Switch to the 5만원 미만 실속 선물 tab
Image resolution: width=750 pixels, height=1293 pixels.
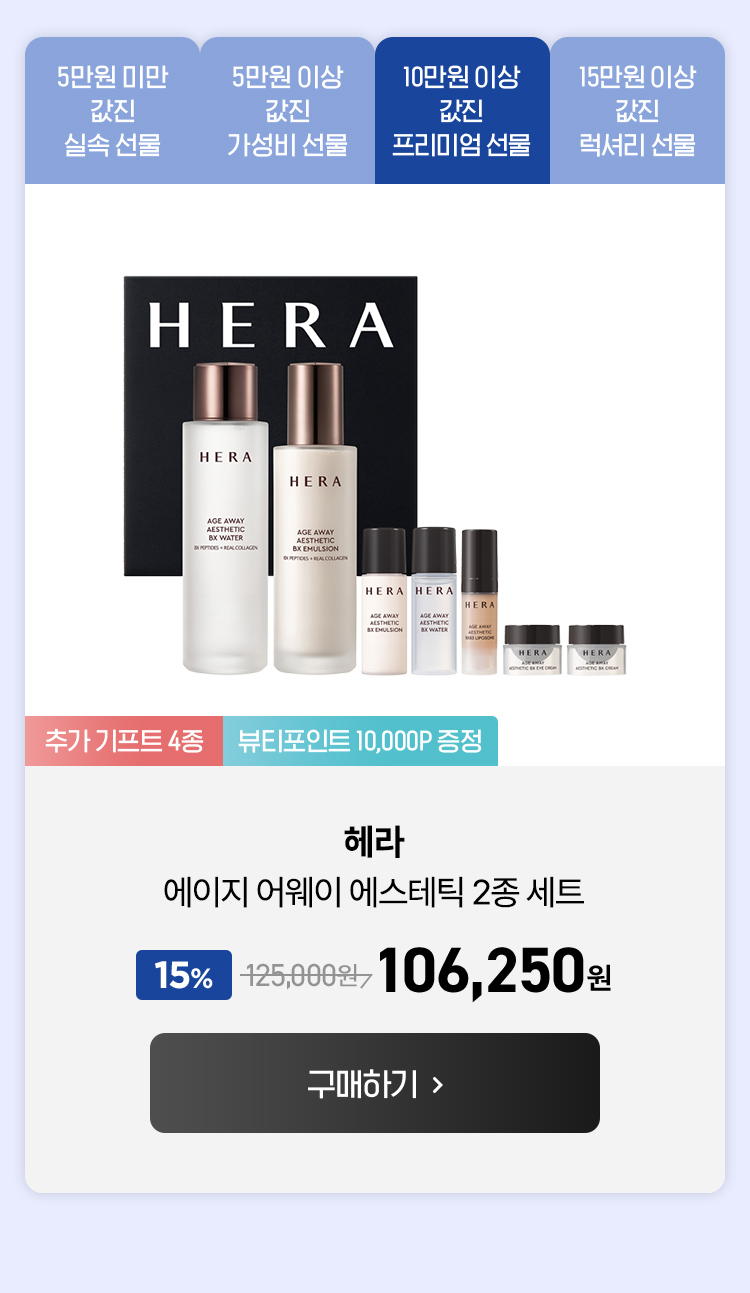tap(112, 111)
